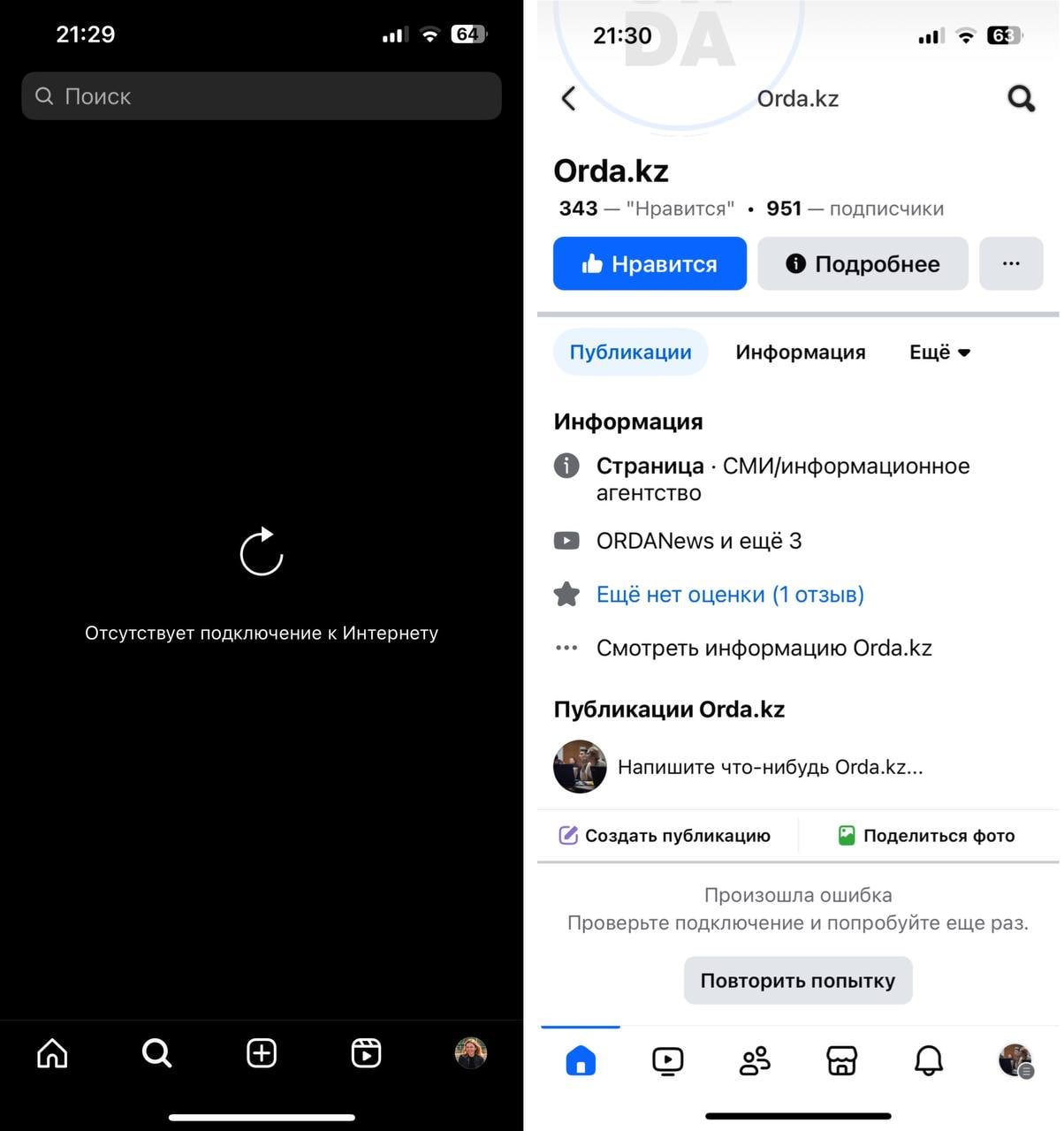Open the Ещё нет оценки (1 отзыв) link
Viewport: 1064px width, 1131px height.
730,595
